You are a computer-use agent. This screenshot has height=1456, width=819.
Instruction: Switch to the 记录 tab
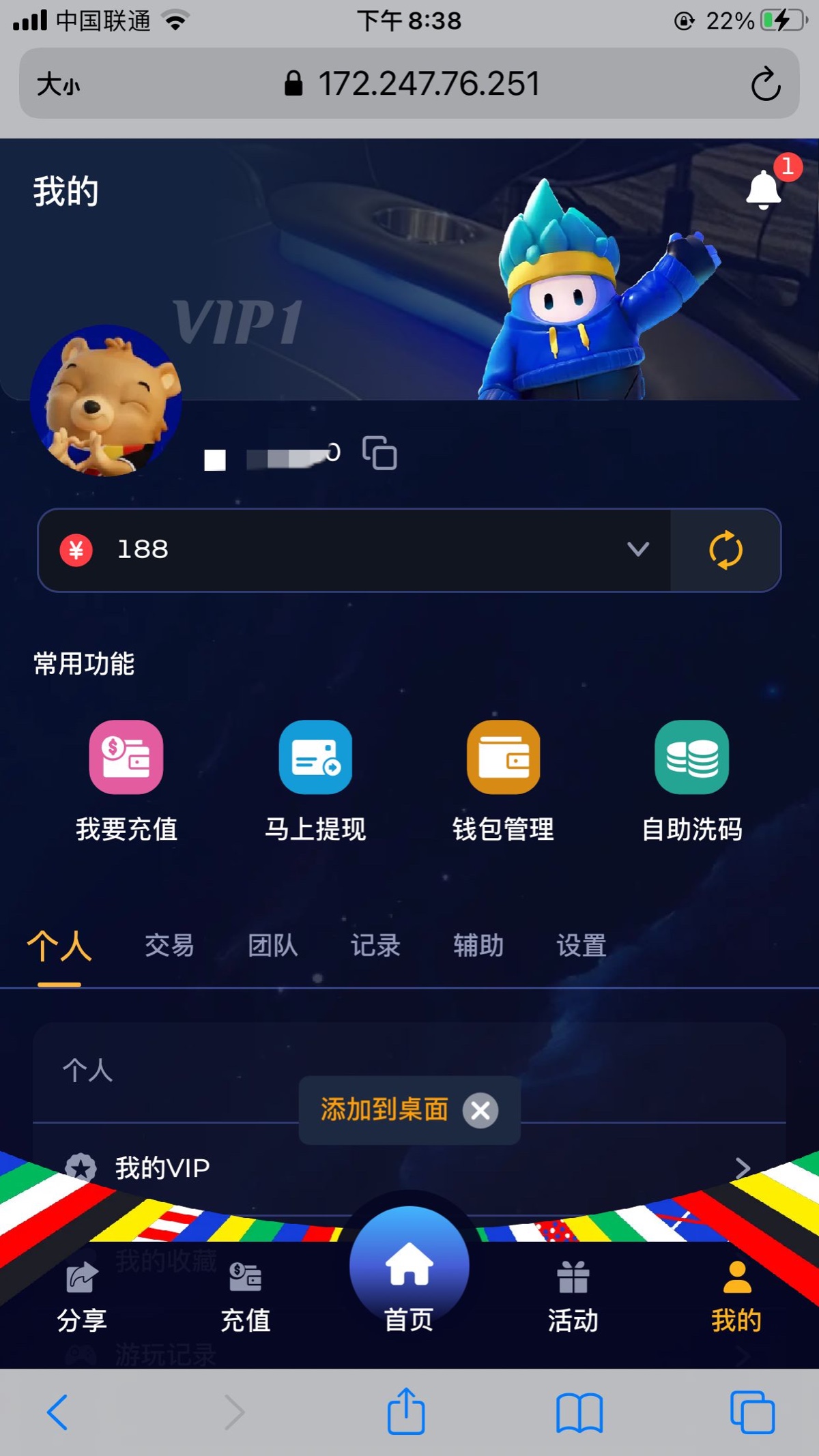tap(375, 946)
